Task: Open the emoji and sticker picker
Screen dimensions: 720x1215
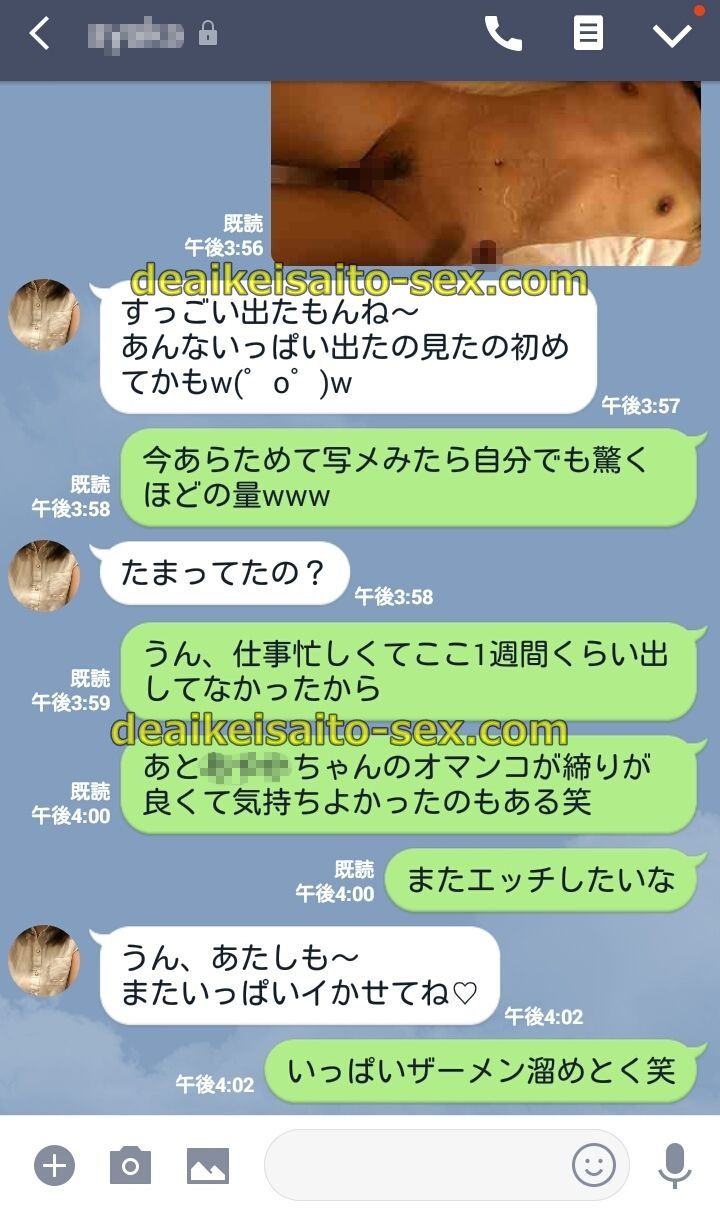Action: pos(593,1165)
